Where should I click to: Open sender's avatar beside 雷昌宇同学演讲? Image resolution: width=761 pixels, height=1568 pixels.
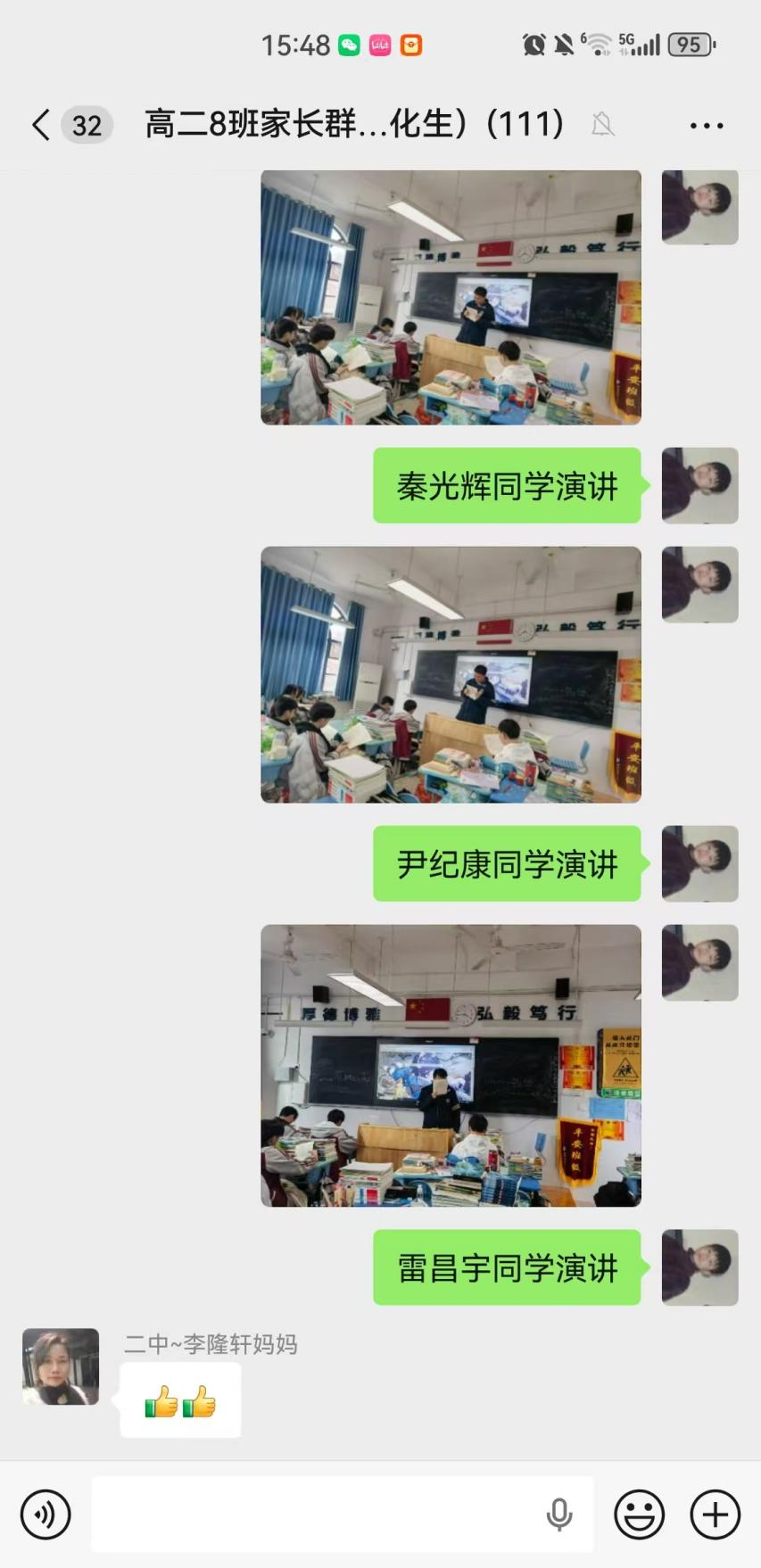tap(699, 1267)
